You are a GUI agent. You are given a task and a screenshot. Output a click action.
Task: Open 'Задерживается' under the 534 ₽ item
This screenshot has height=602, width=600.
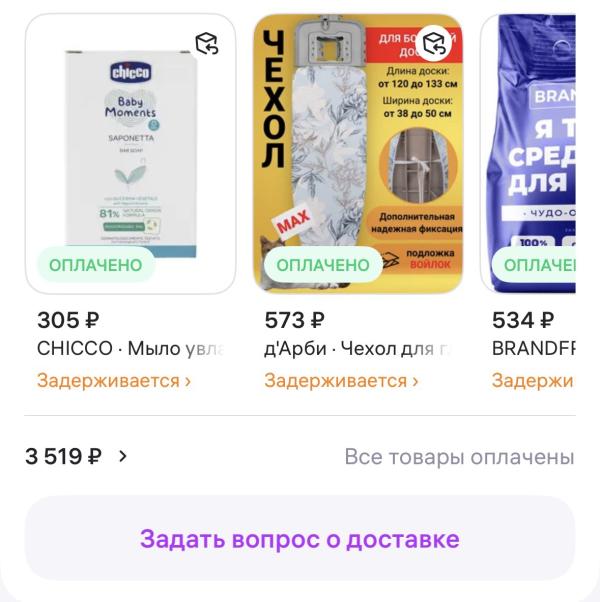coord(532,381)
